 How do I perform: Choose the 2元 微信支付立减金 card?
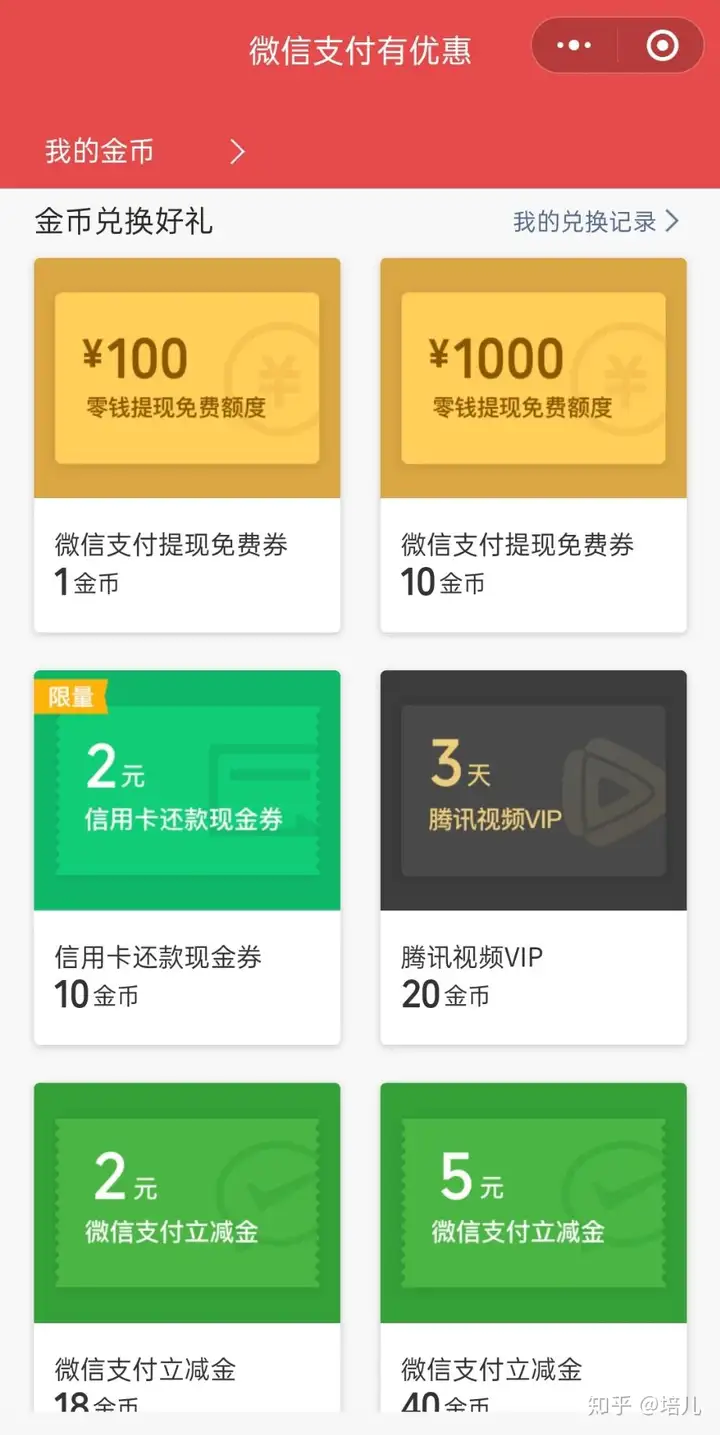pos(187,1247)
